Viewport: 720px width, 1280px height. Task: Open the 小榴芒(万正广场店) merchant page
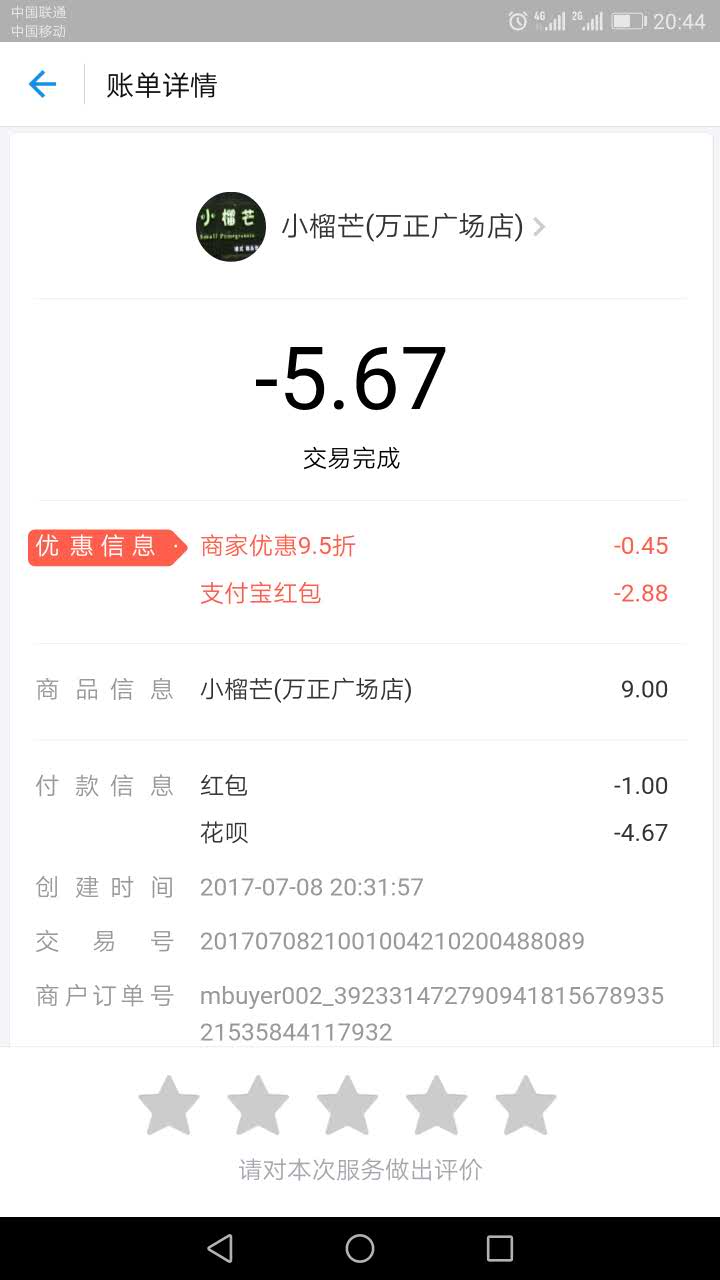pyautogui.click(x=371, y=227)
